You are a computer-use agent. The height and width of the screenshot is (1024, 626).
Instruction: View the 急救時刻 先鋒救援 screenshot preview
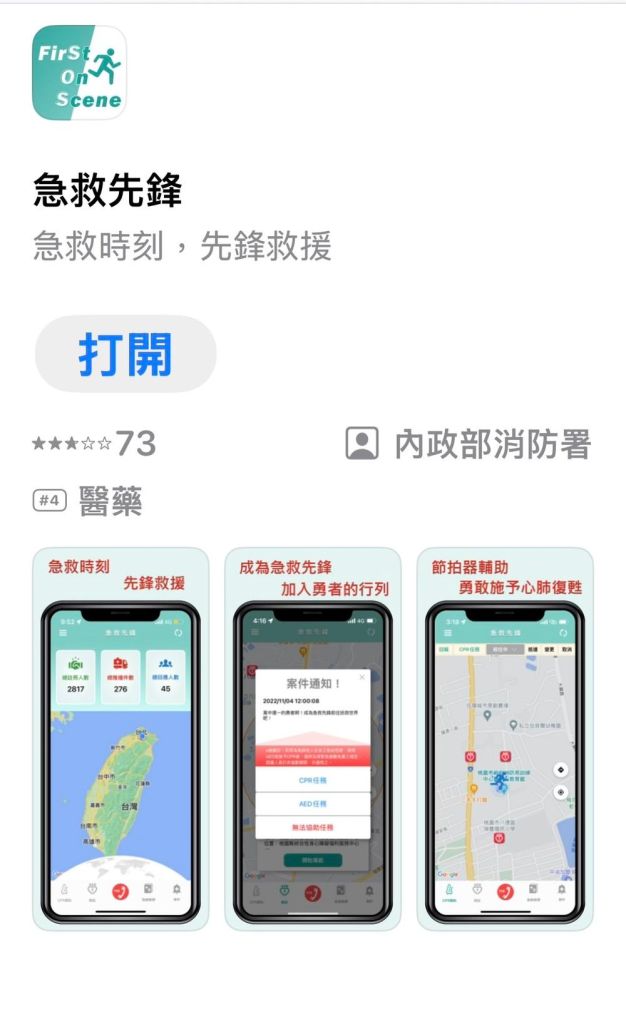coord(121,738)
